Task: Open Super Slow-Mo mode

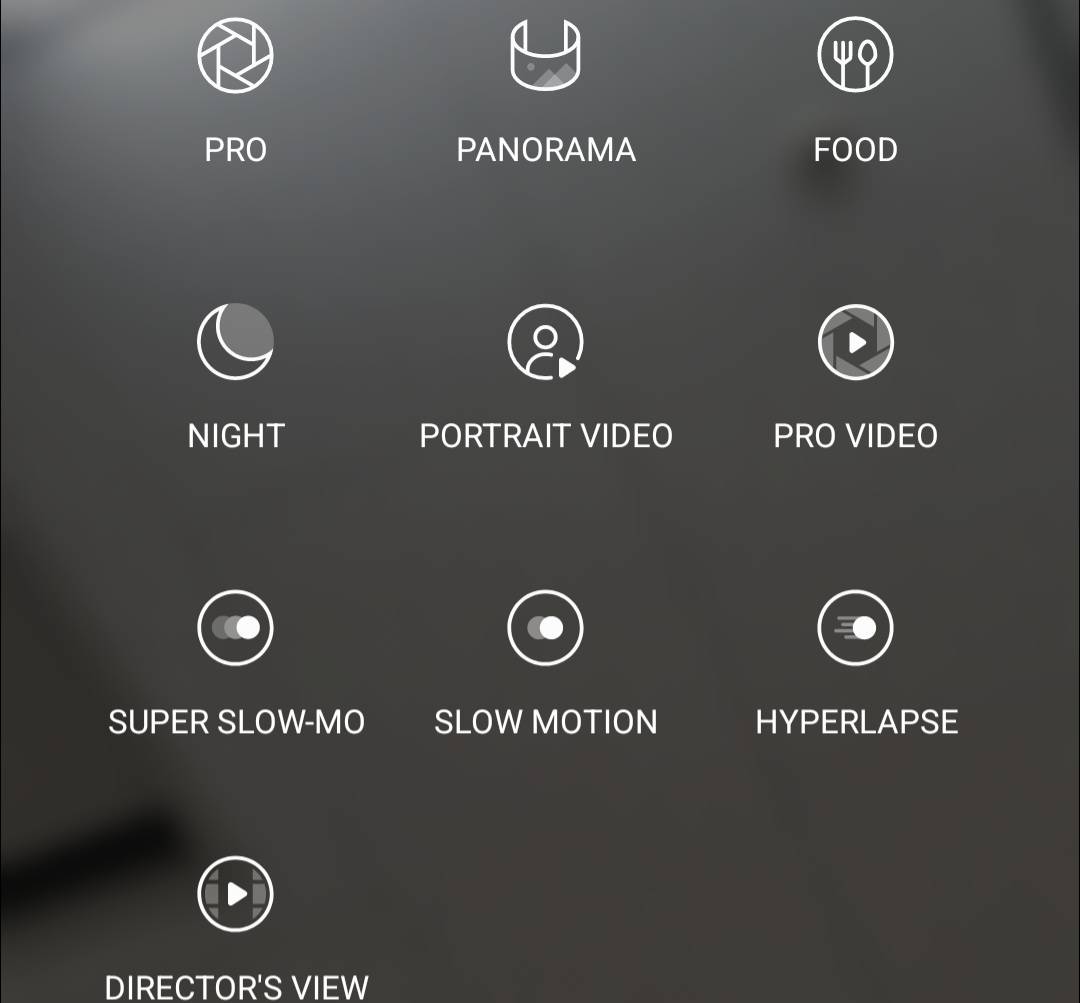Action: pos(235,628)
